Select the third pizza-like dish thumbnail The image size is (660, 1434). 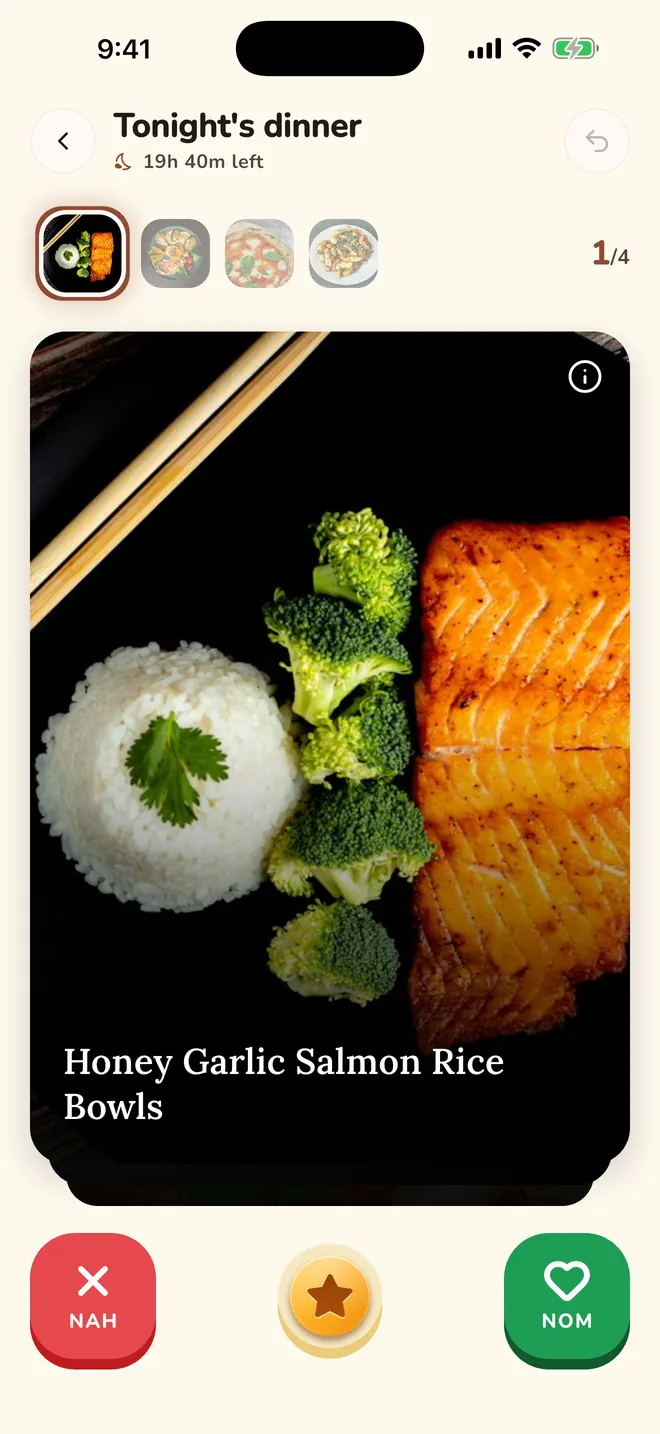pyautogui.click(x=259, y=254)
